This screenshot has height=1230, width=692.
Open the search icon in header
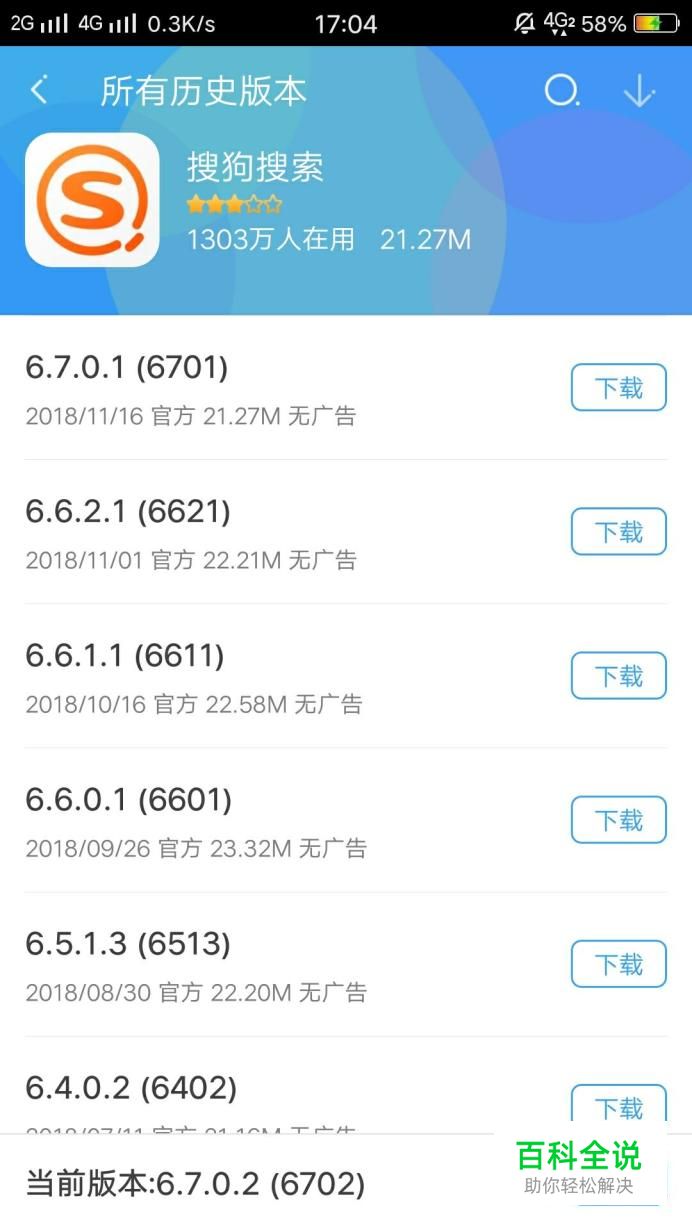pos(561,91)
